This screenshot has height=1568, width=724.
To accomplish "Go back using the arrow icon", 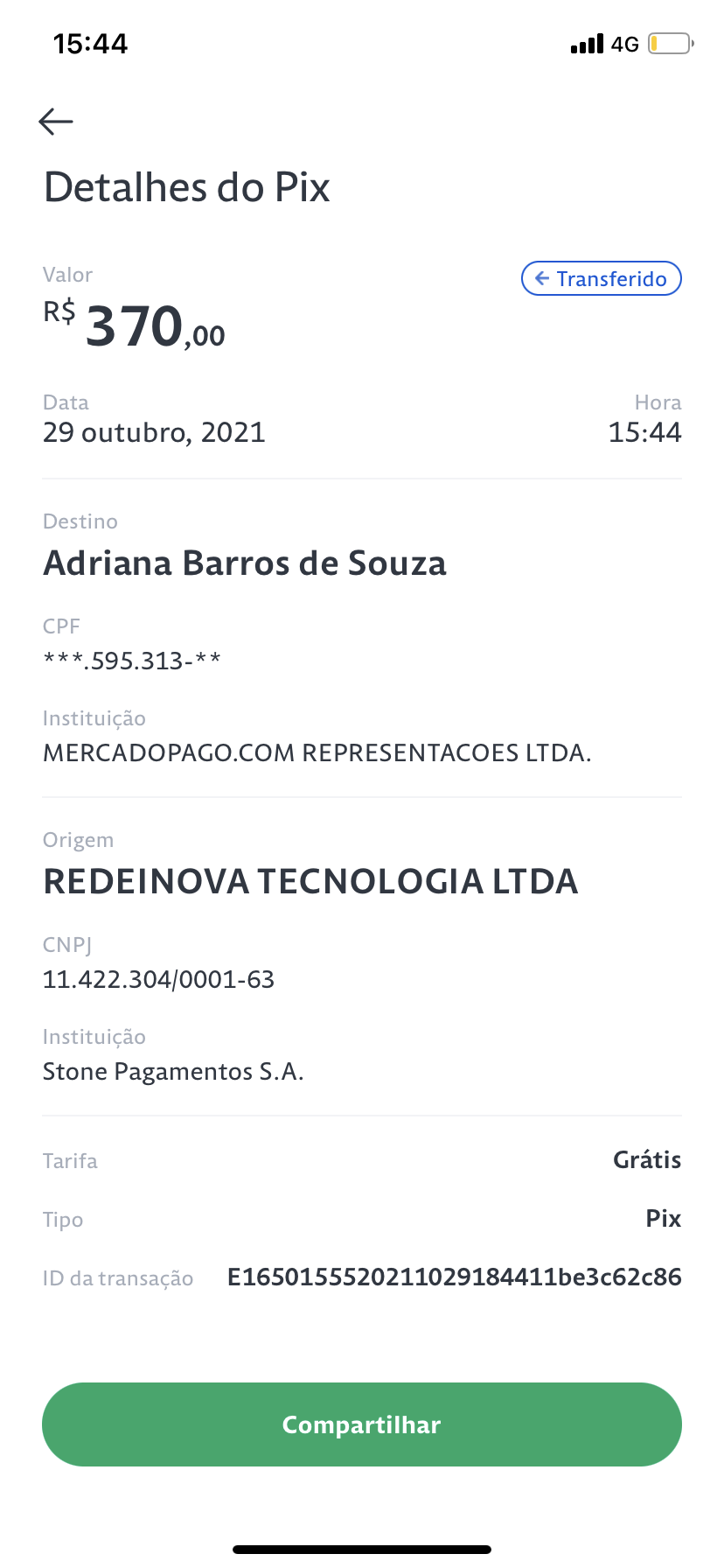I will (x=56, y=121).
